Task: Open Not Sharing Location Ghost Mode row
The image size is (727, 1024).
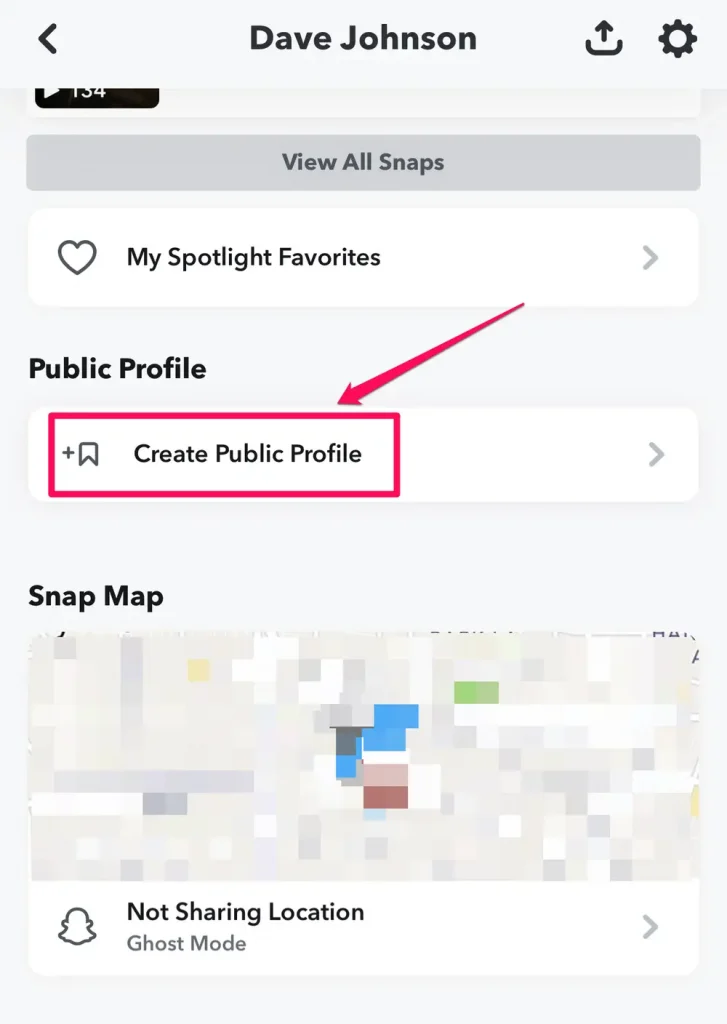Action: (363, 927)
